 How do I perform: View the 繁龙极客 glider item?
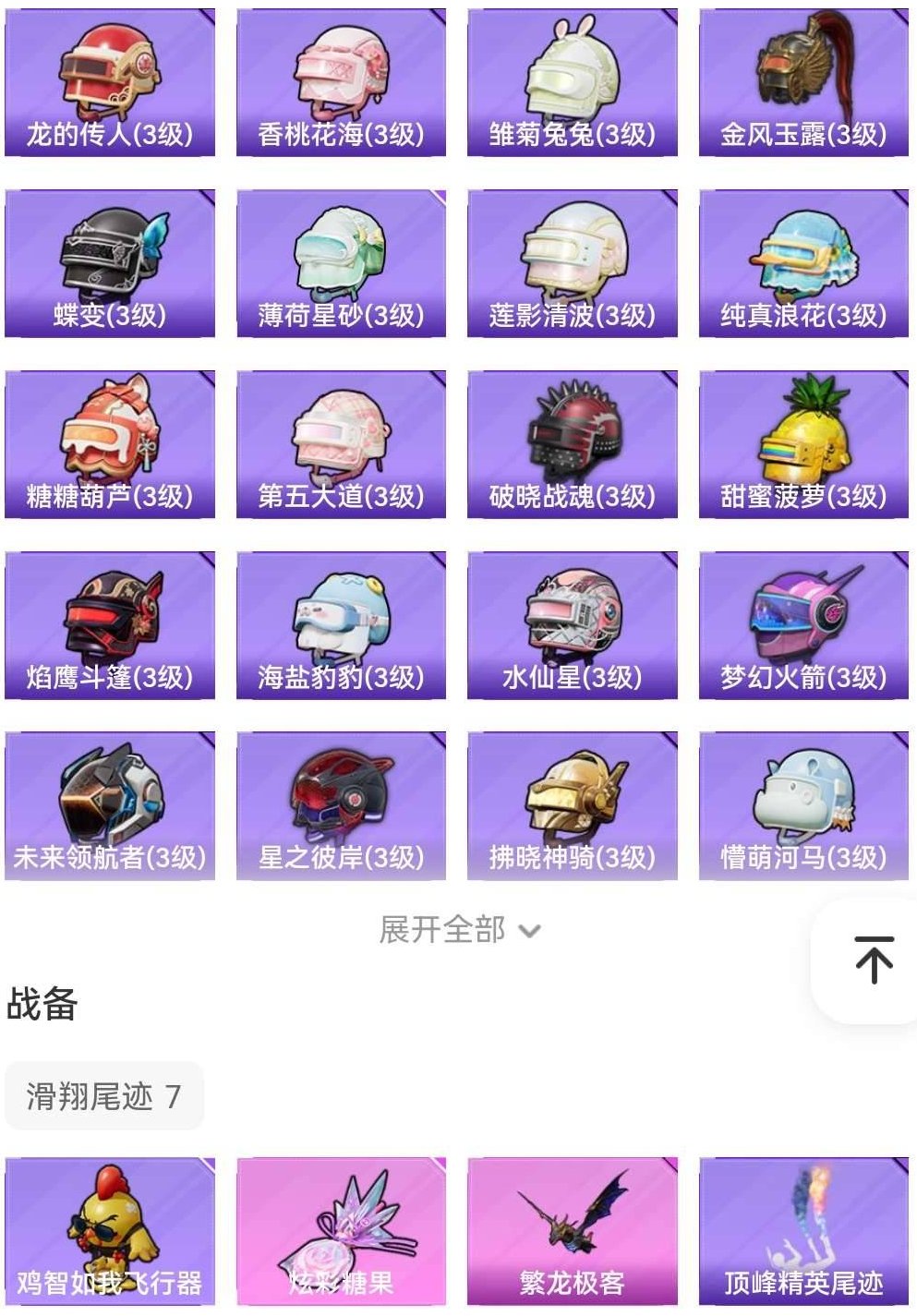coord(570,1228)
